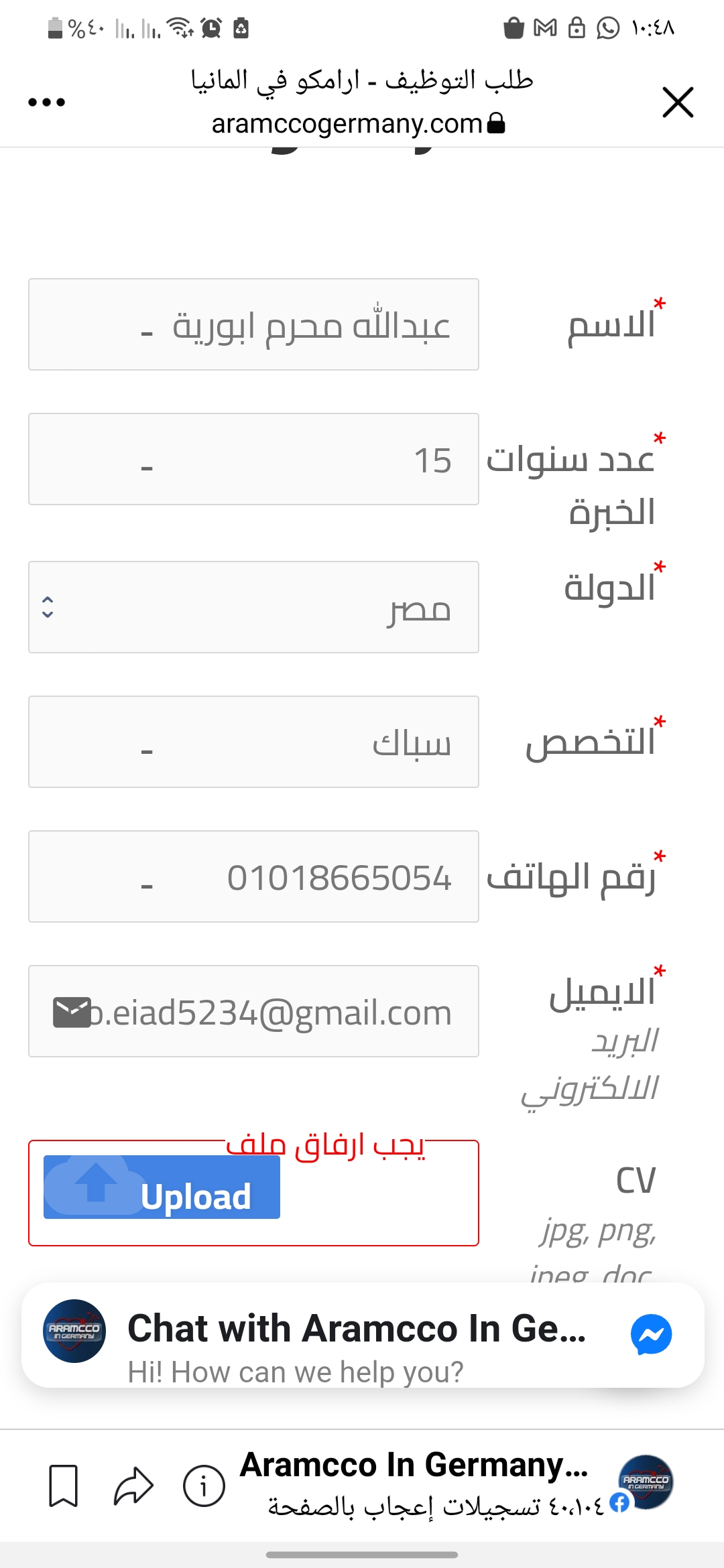Screen dimensions: 724x1568
Task: Bookmark this page
Action: pyautogui.click(x=64, y=1486)
